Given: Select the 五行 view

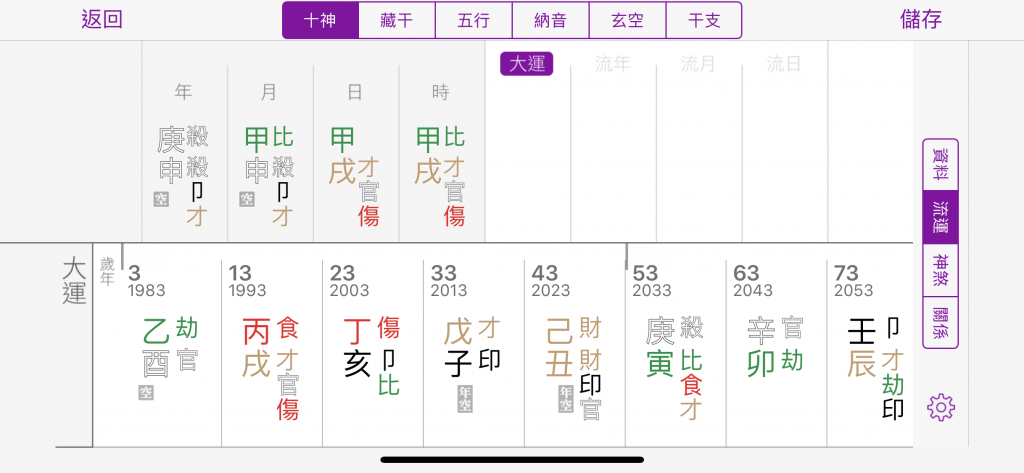Looking at the screenshot, I should click(474, 20).
